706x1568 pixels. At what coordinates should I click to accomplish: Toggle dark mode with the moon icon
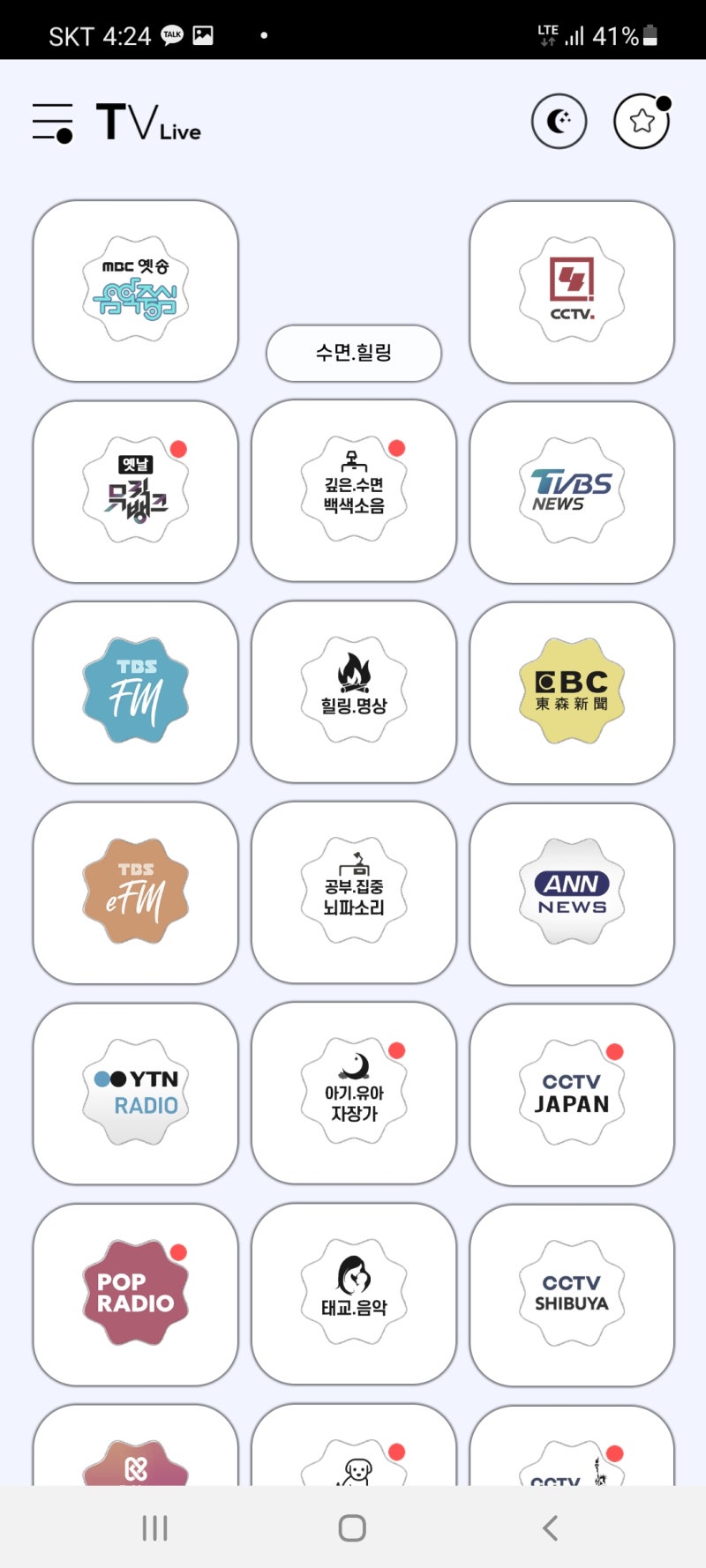[x=559, y=121]
